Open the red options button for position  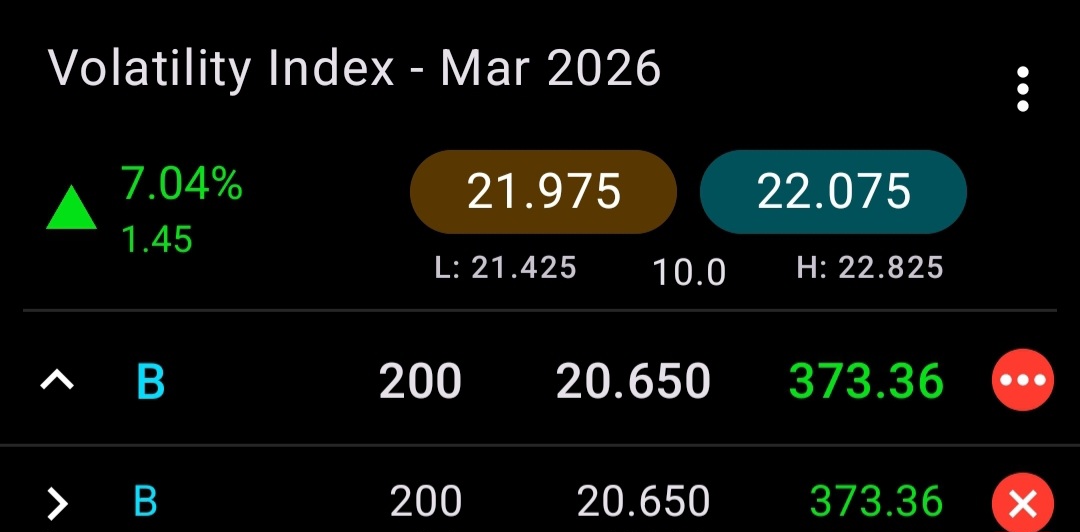(x=1023, y=380)
